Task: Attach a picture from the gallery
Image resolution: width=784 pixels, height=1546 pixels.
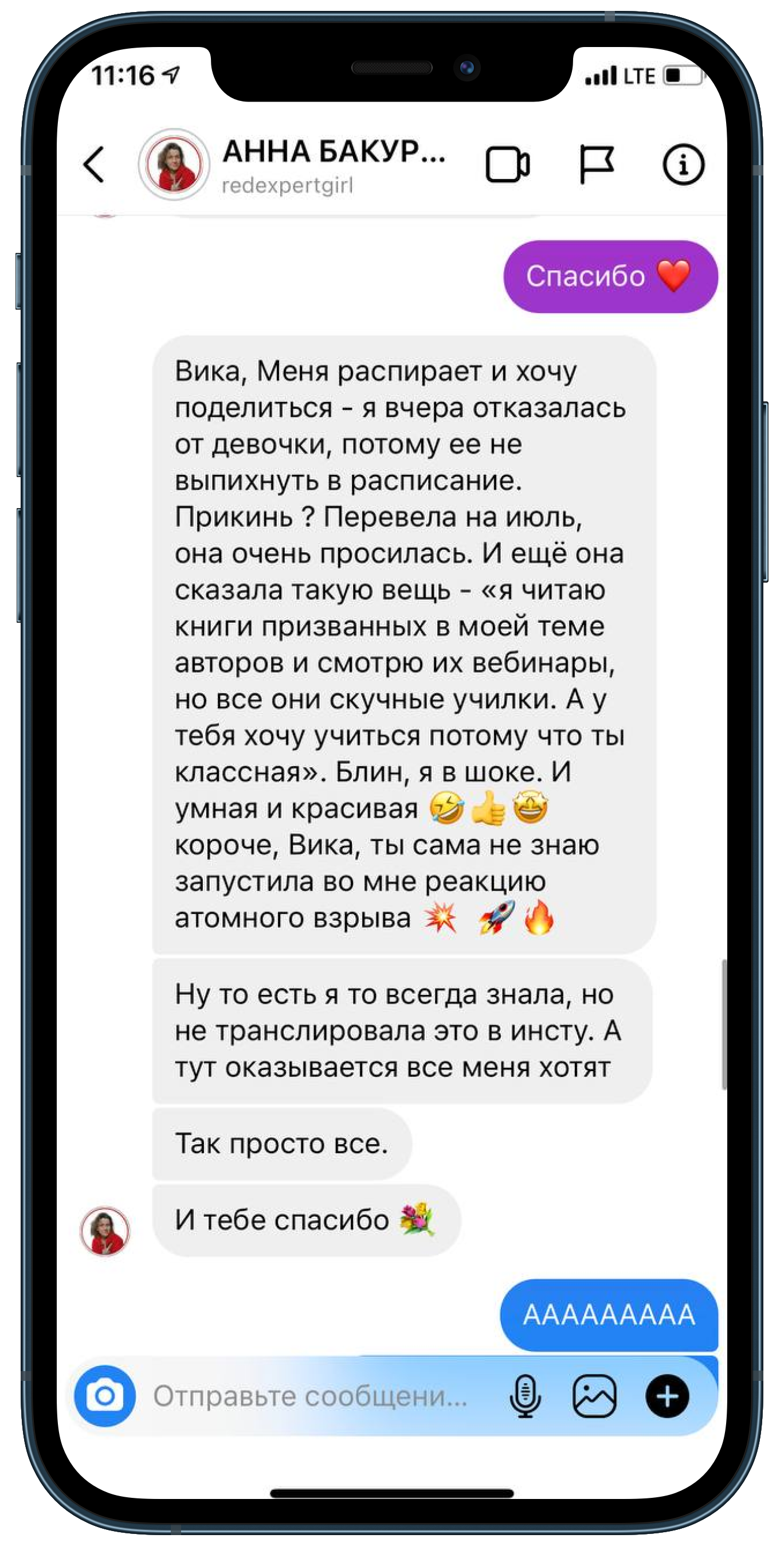Action: coord(594,1396)
